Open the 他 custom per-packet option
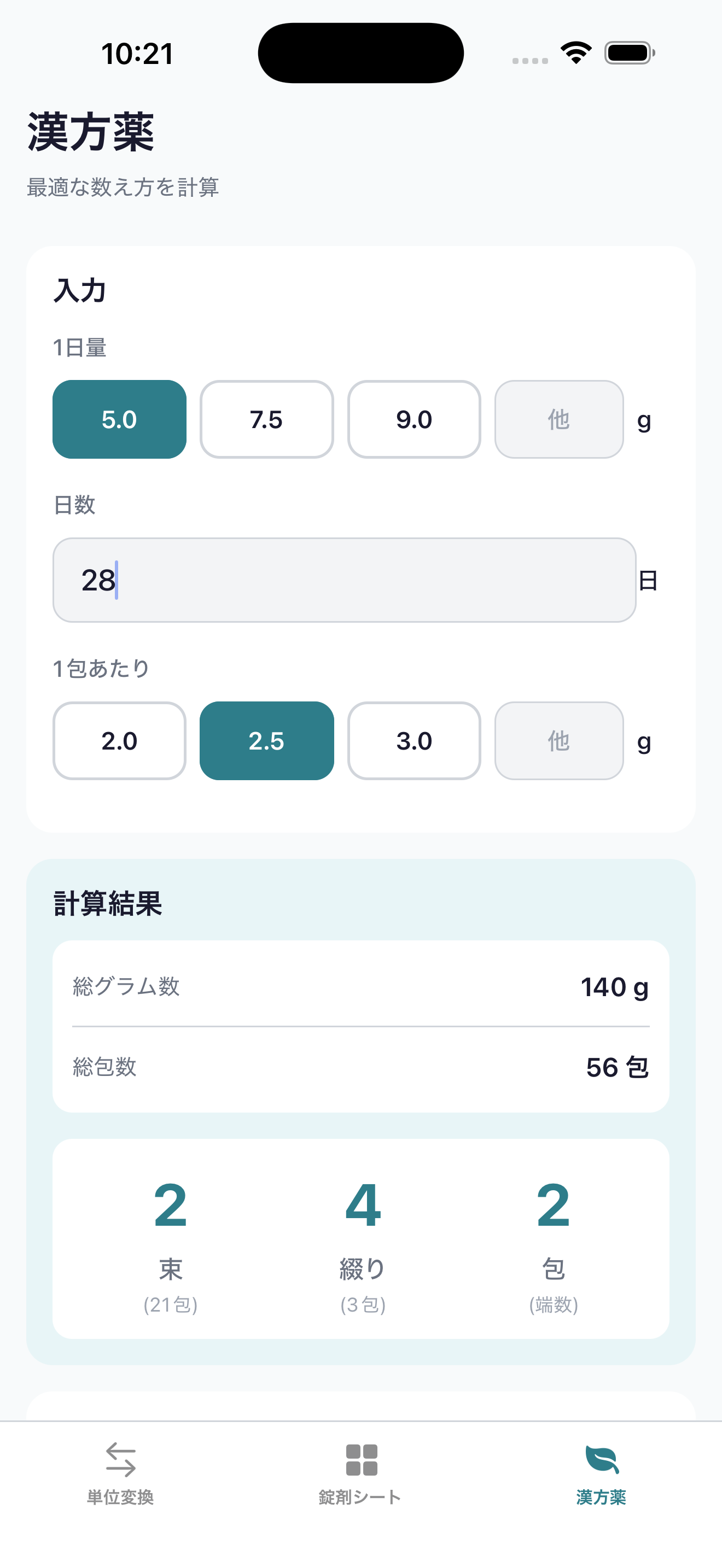Image resolution: width=722 pixels, height=1568 pixels. 558,741
